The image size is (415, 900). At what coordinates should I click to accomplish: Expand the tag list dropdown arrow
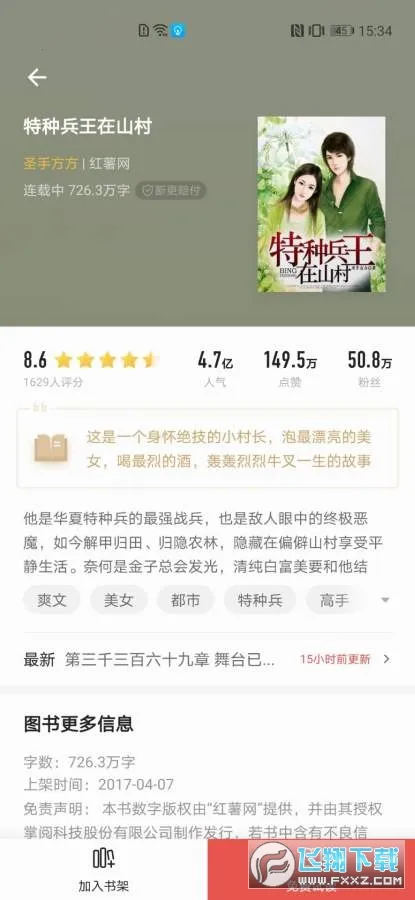coord(385,600)
